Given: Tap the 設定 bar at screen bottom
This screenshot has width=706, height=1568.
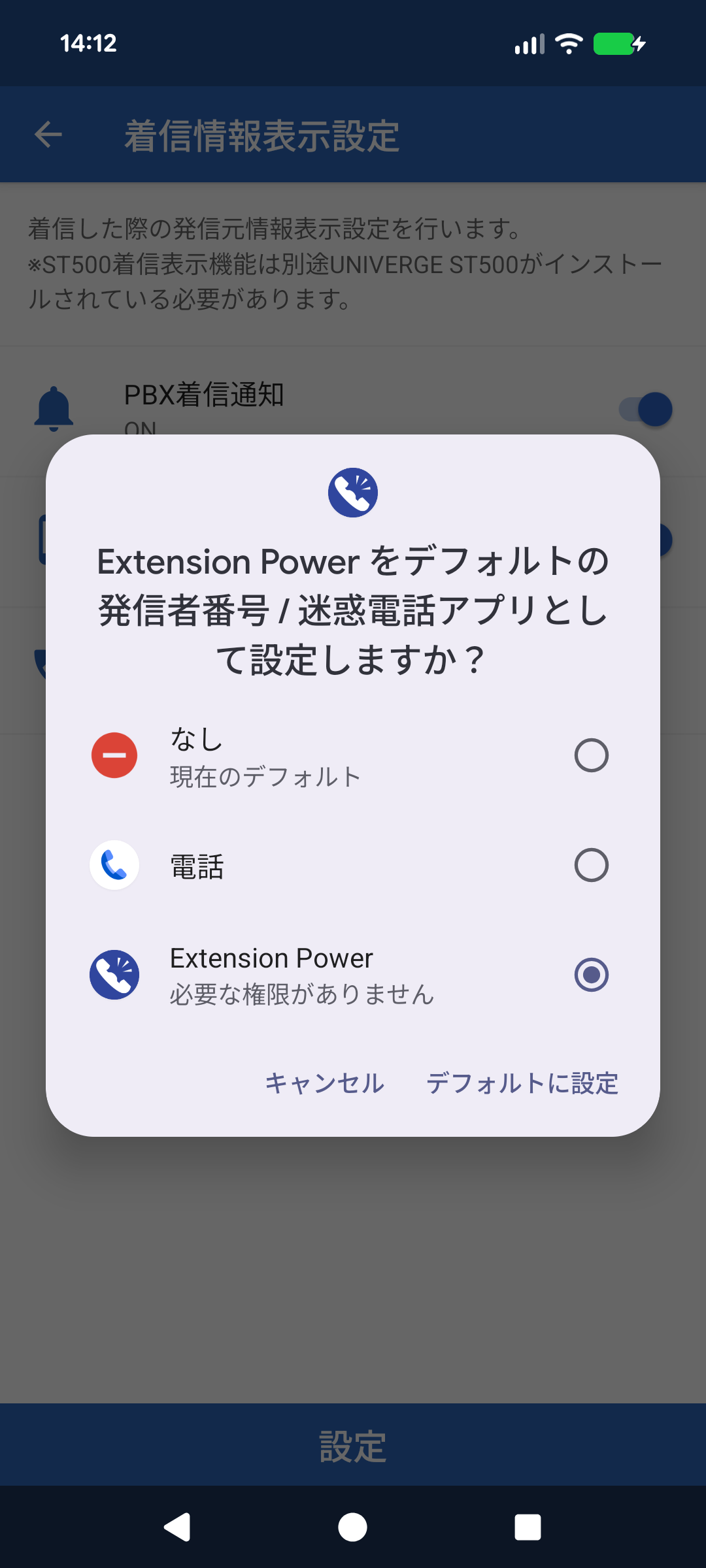Looking at the screenshot, I should (x=353, y=1448).
